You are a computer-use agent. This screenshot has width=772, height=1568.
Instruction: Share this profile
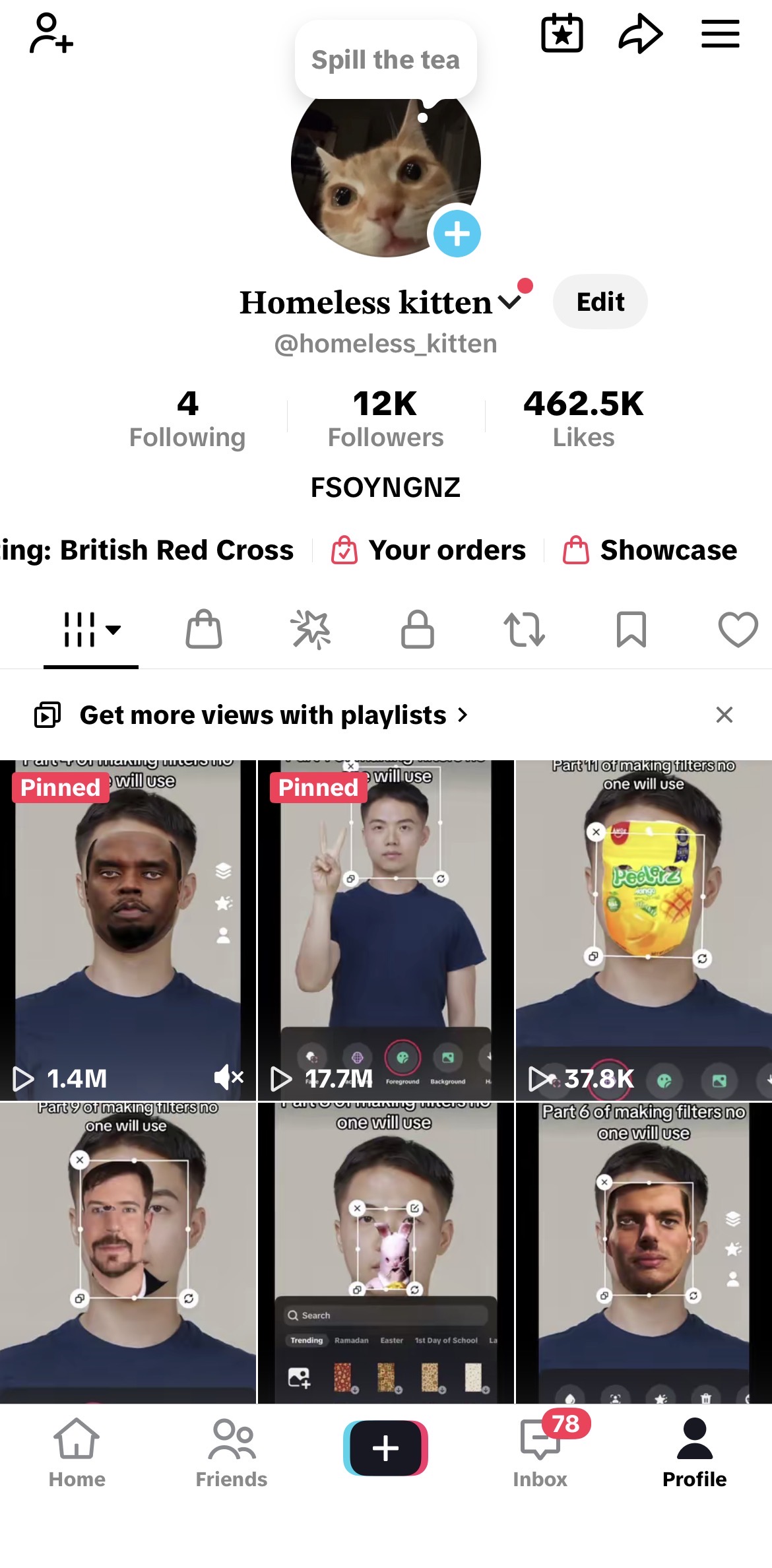click(640, 34)
